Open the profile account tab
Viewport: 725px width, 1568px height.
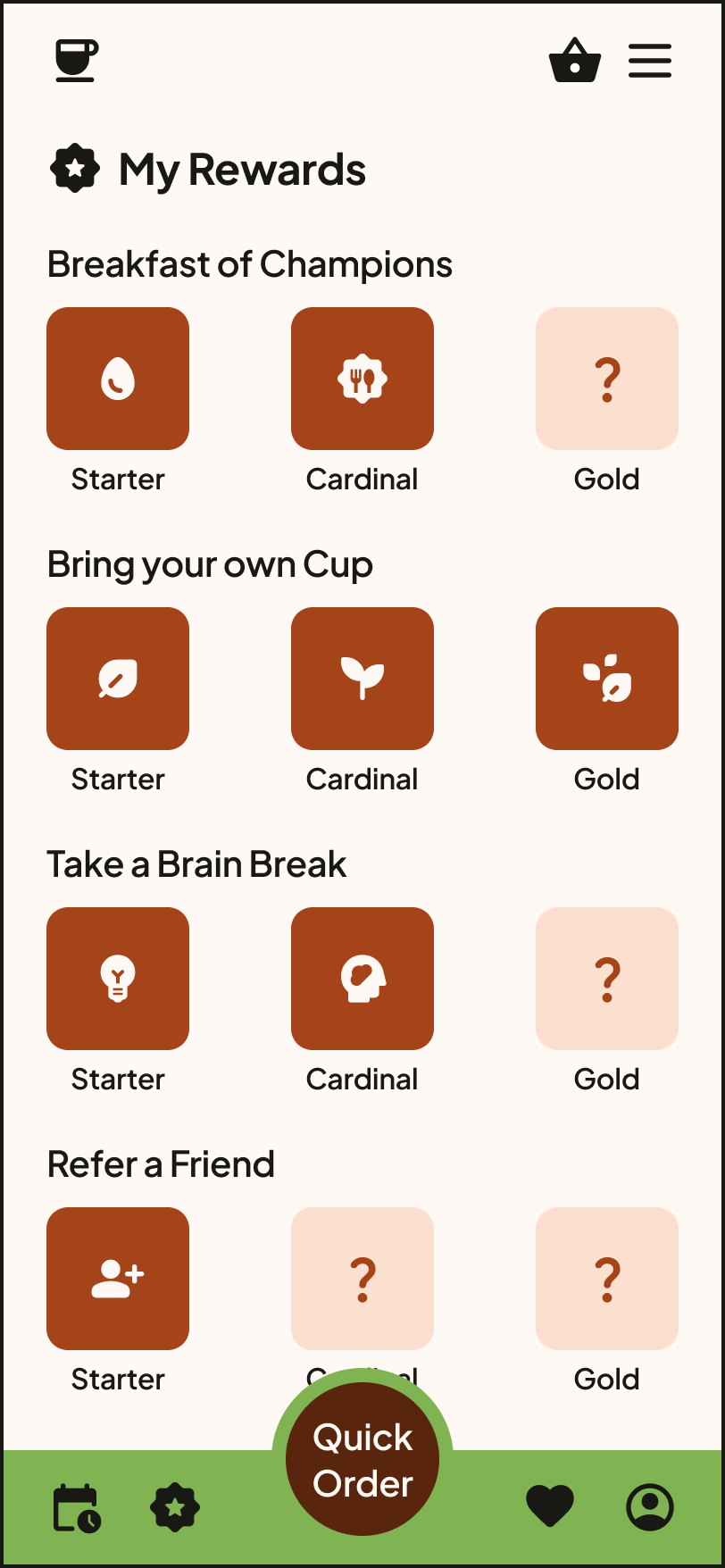point(650,1507)
